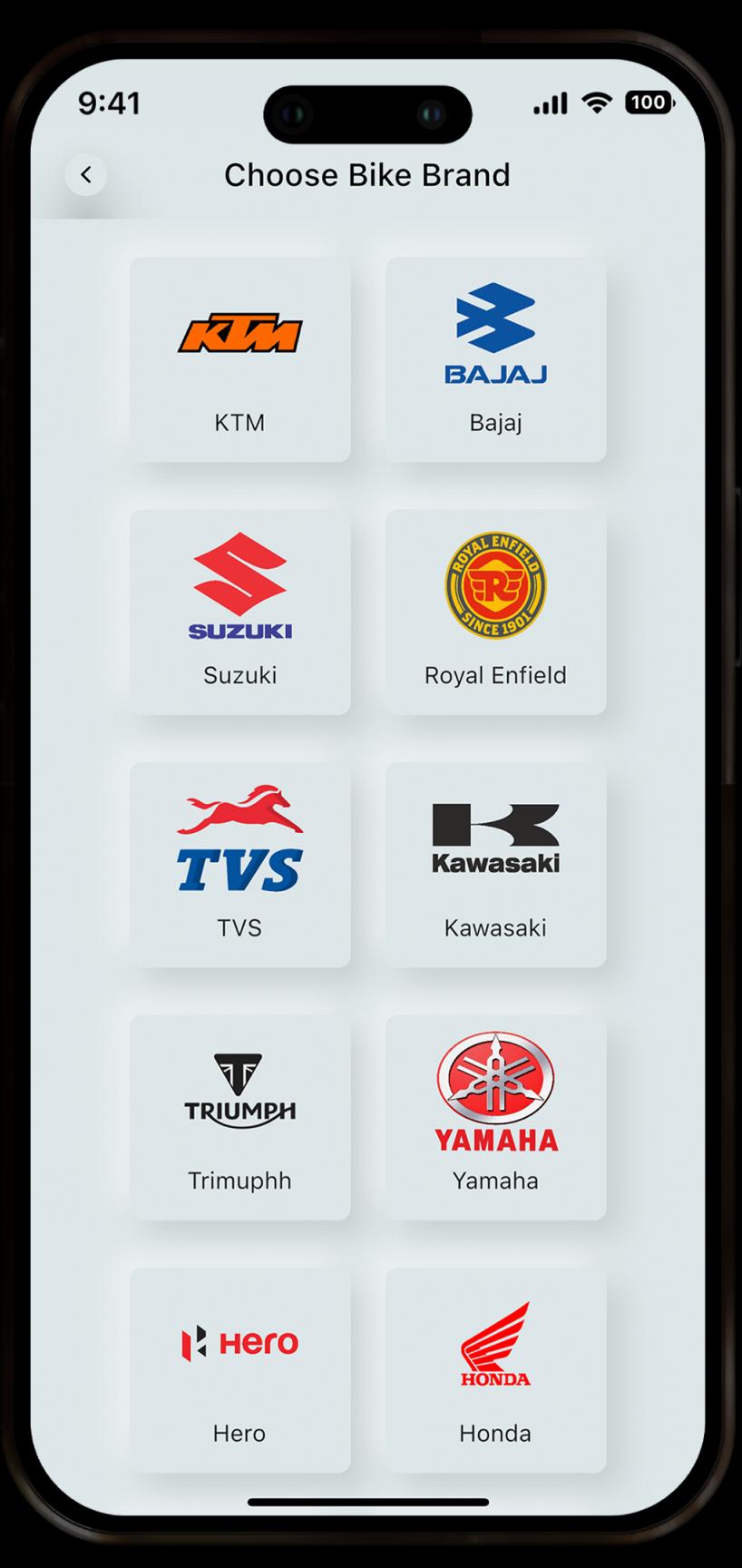Choose Bajaj as bike brand
This screenshot has width=742, height=1568.
click(495, 359)
